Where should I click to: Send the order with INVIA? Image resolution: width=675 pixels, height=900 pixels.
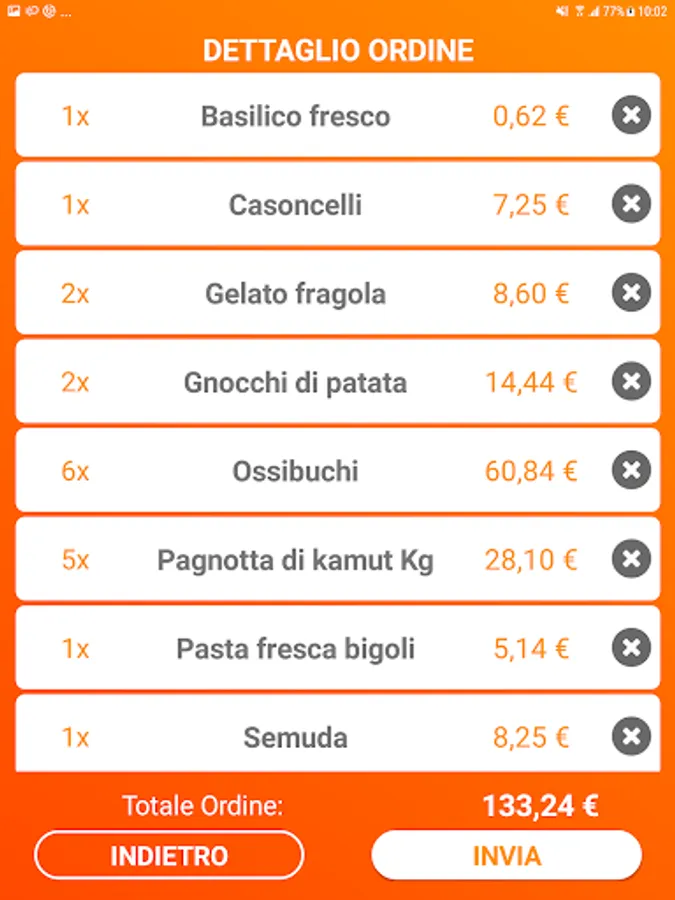506,856
